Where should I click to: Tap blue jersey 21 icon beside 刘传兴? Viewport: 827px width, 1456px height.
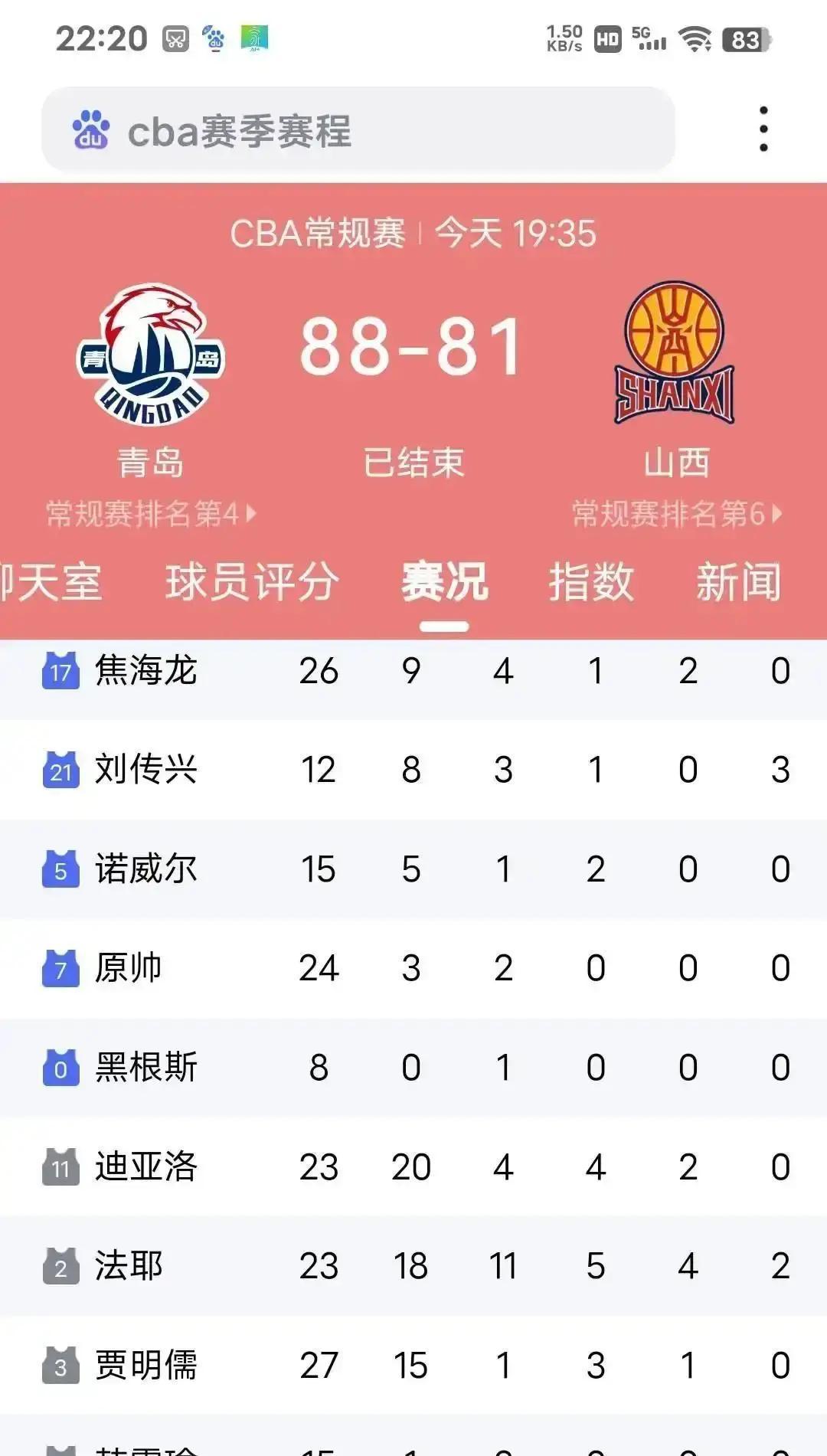pos(61,771)
